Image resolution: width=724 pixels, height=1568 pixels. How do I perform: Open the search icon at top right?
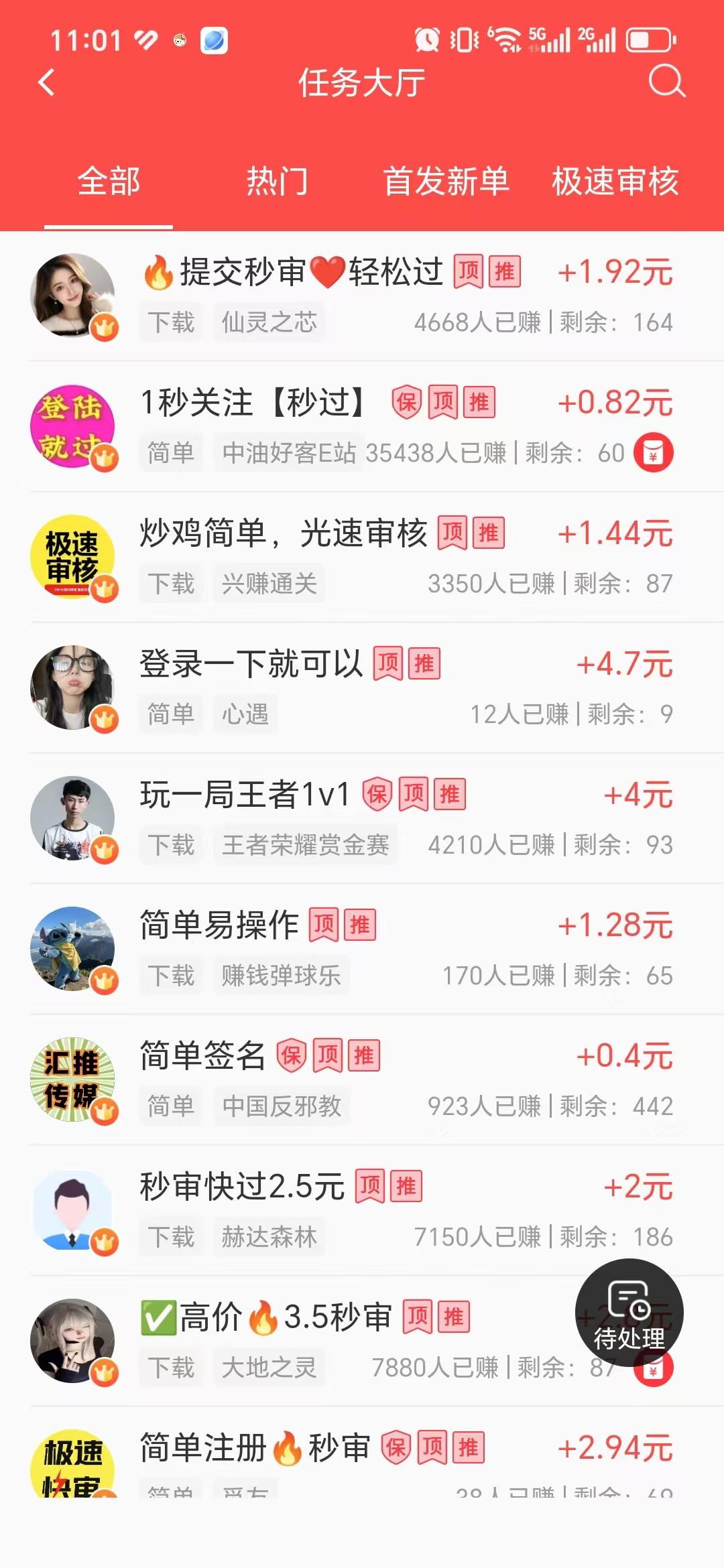point(664,80)
